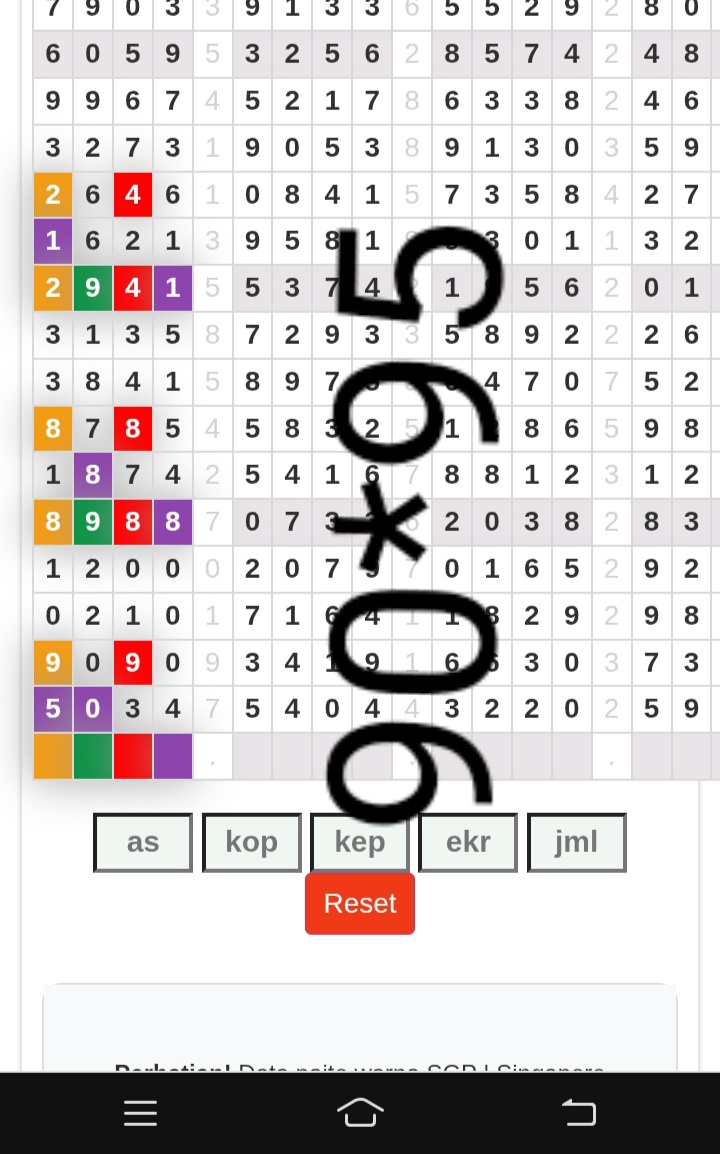This screenshot has width=720, height=1154.
Task: Open recent apps from navigation bar
Action: click(x=141, y=1113)
